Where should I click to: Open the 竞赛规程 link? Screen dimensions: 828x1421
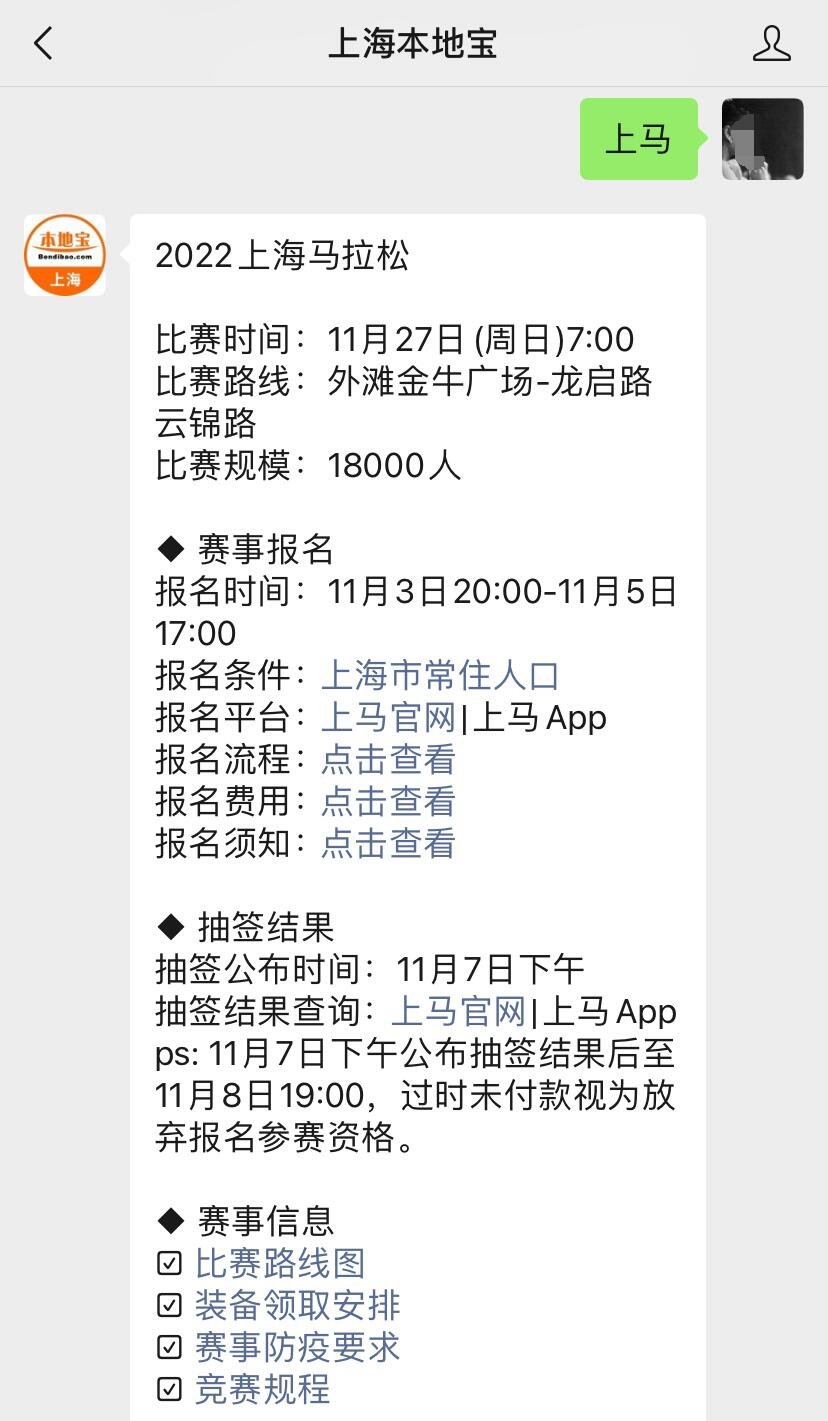[263, 1390]
